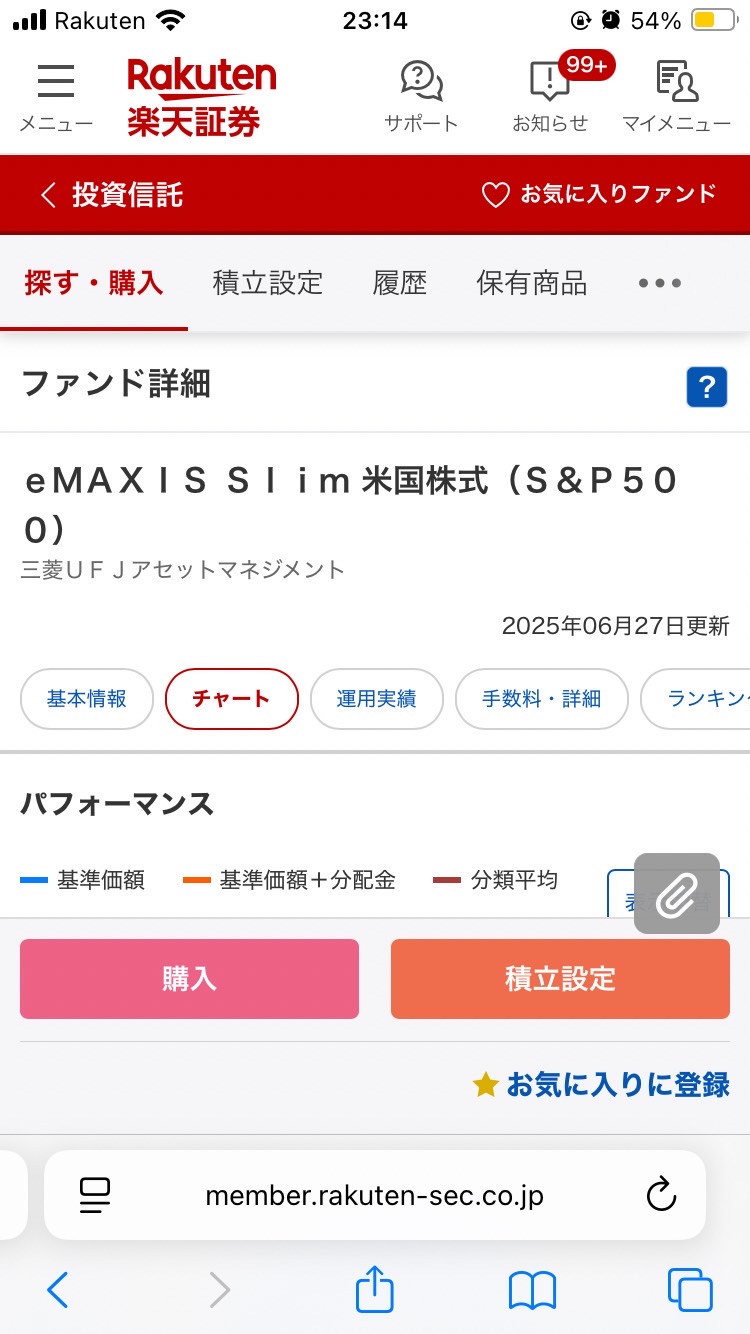Go back to 投資信託
Image resolution: width=750 pixels, height=1334 pixels.
click(110, 194)
